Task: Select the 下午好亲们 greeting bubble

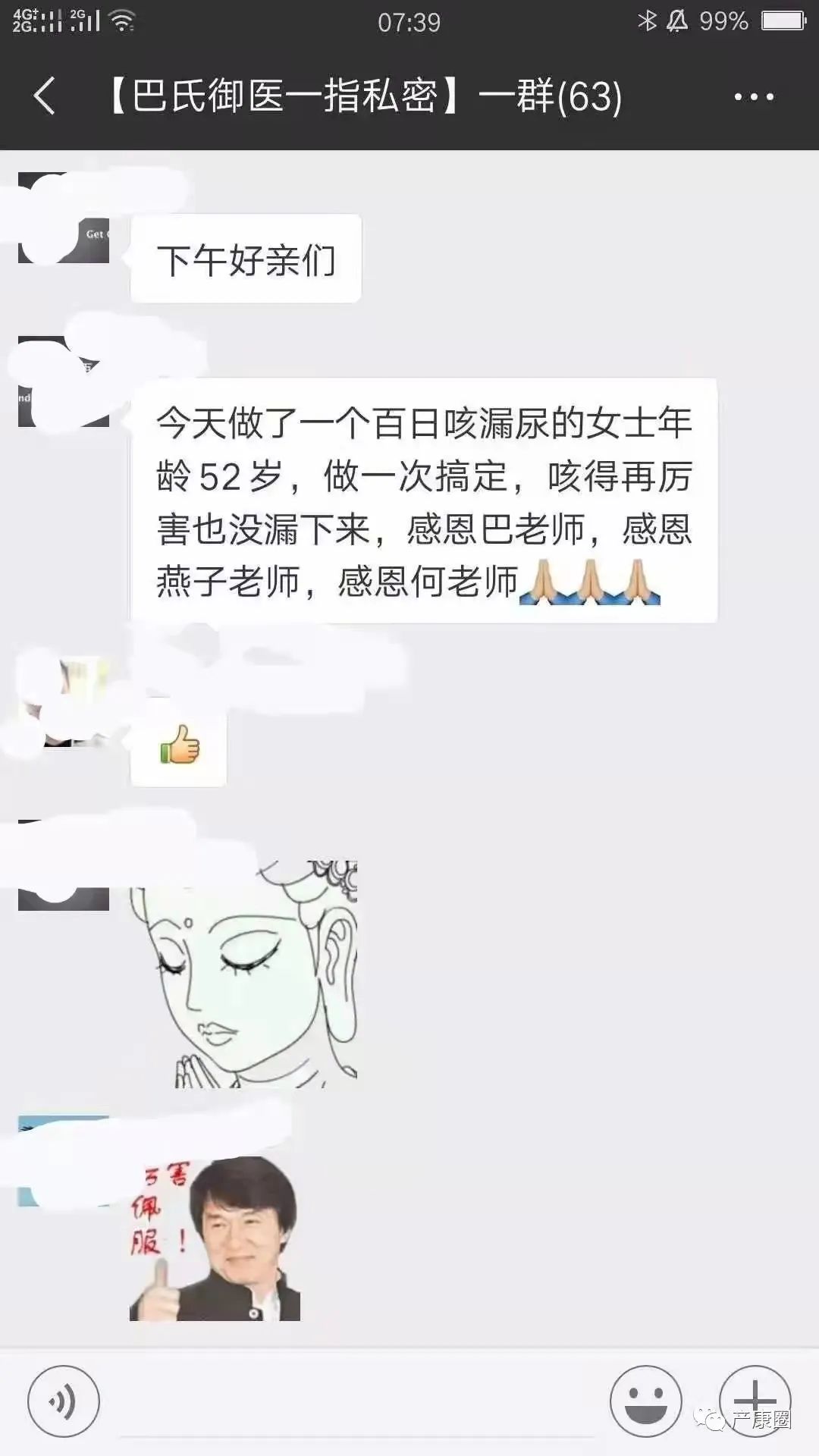Action: tap(246, 258)
